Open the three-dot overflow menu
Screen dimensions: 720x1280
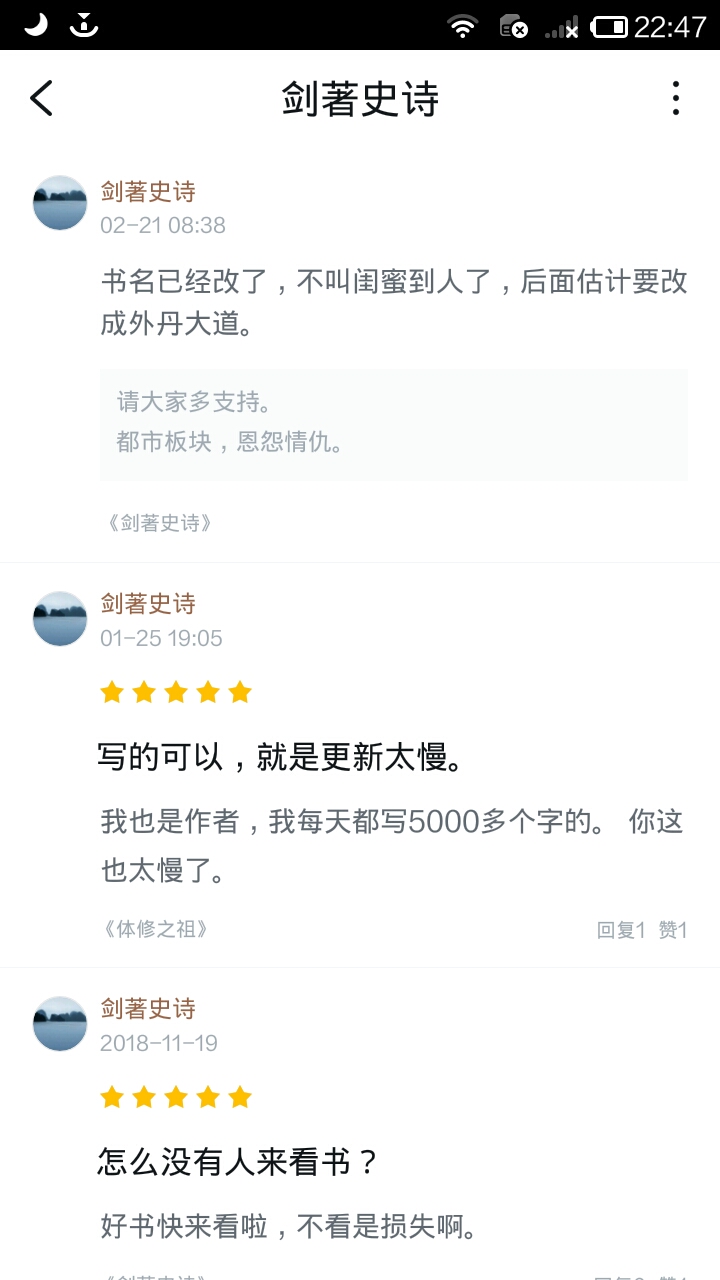[676, 98]
